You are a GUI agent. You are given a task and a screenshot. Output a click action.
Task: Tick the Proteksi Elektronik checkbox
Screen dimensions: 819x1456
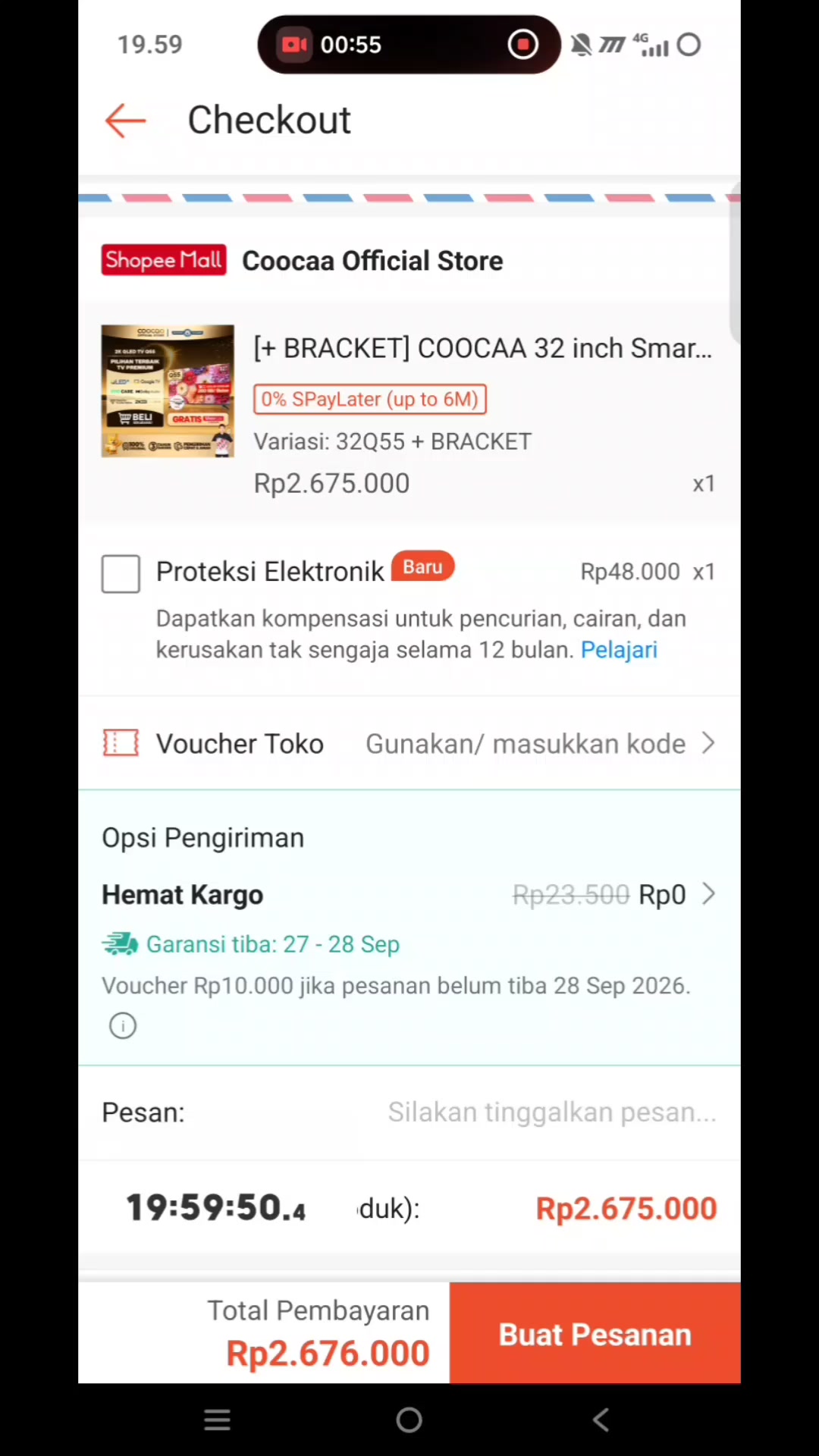point(121,573)
